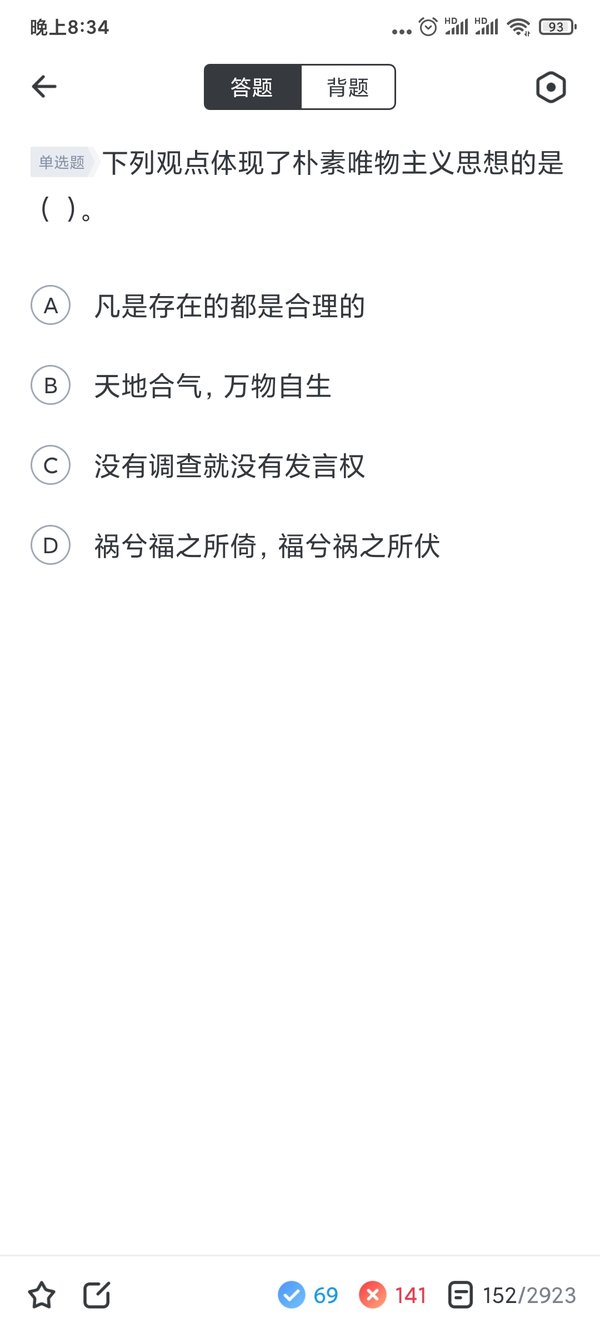Open the hexagon settings icon

[551, 87]
